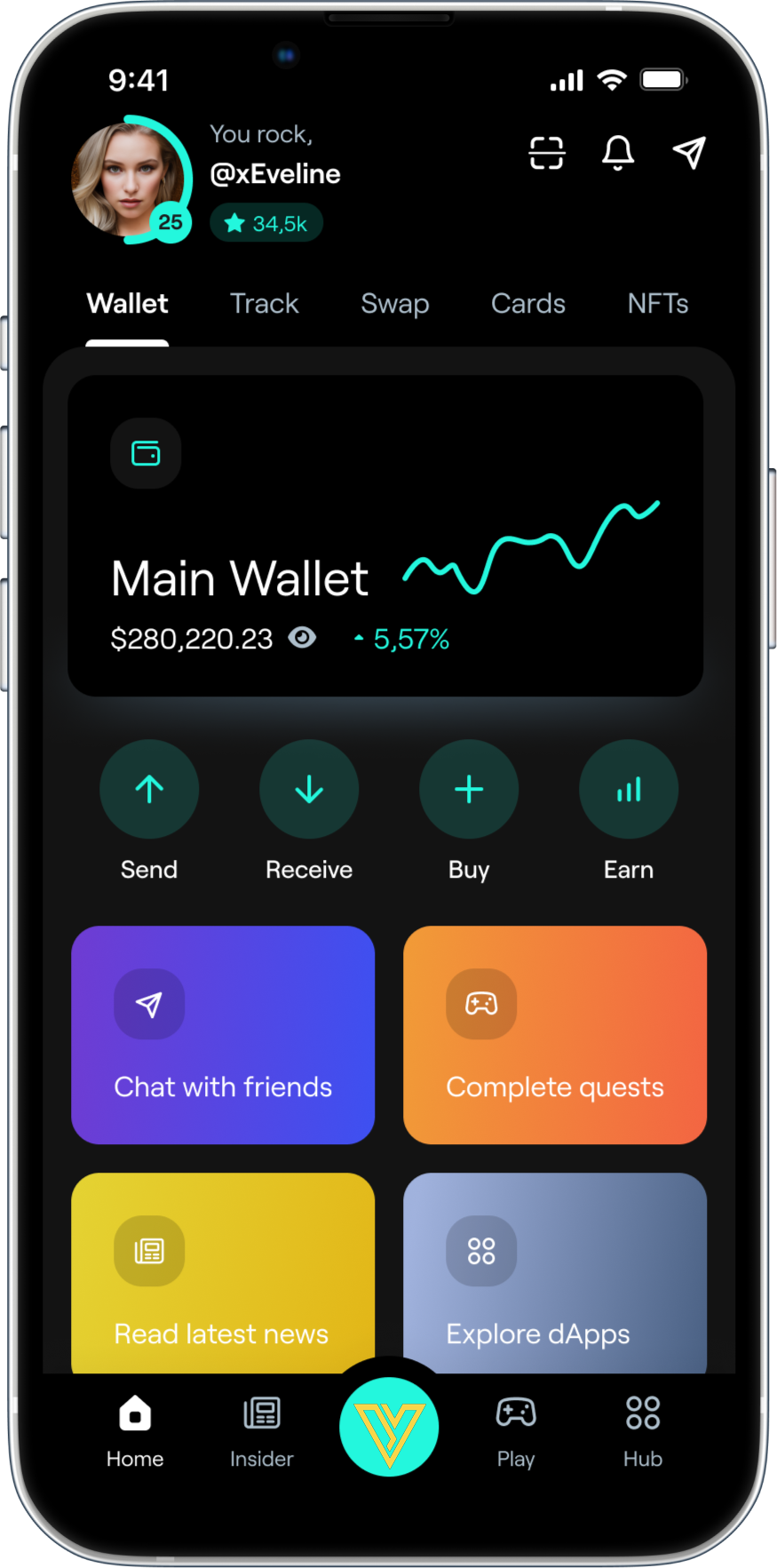Screen dimensions: 777x1568
Task: Open the paper plane messages icon
Action: pyautogui.click(x=689, y=153)
